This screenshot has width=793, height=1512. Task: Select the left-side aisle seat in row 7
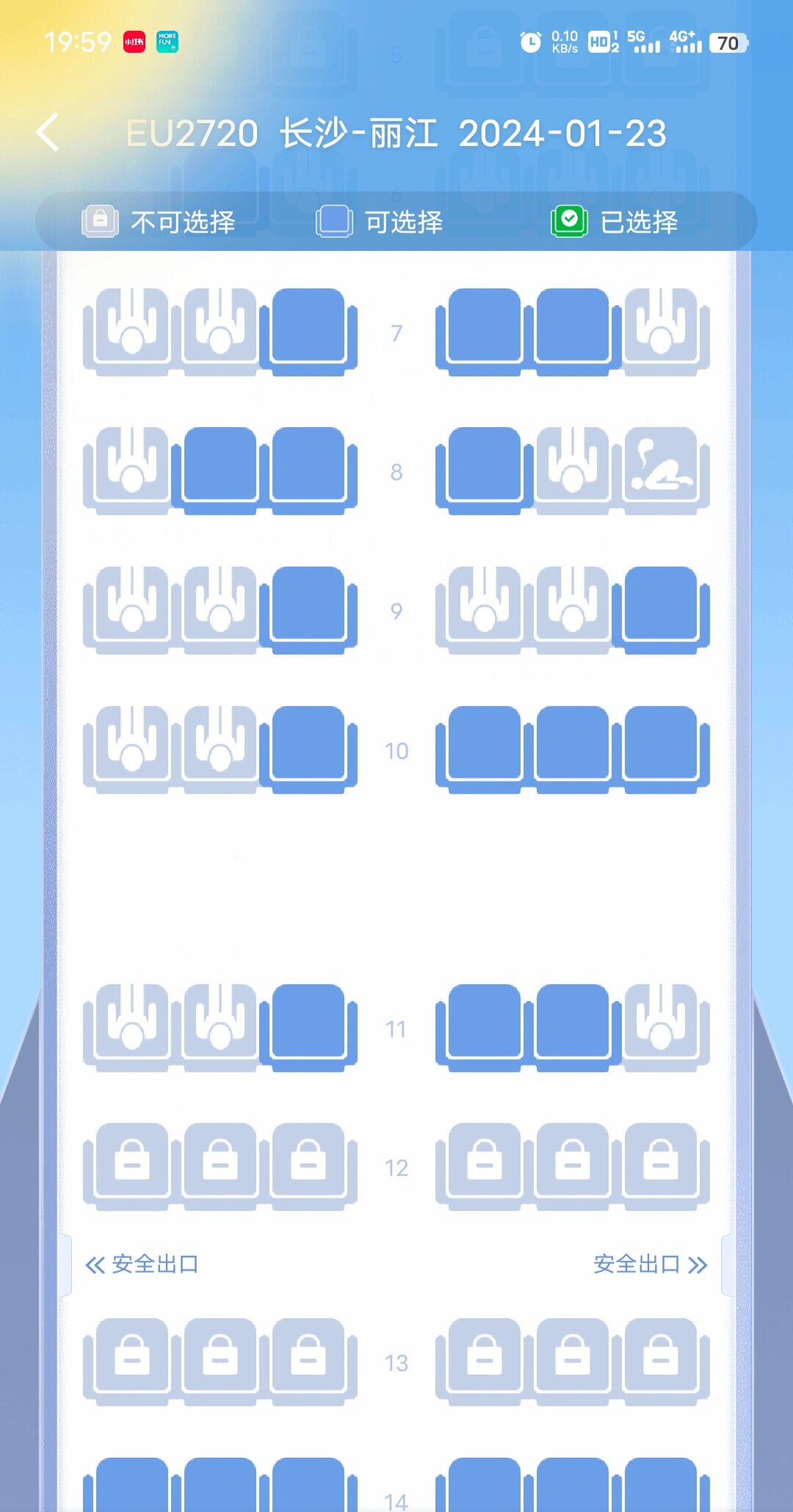(308, 327)
